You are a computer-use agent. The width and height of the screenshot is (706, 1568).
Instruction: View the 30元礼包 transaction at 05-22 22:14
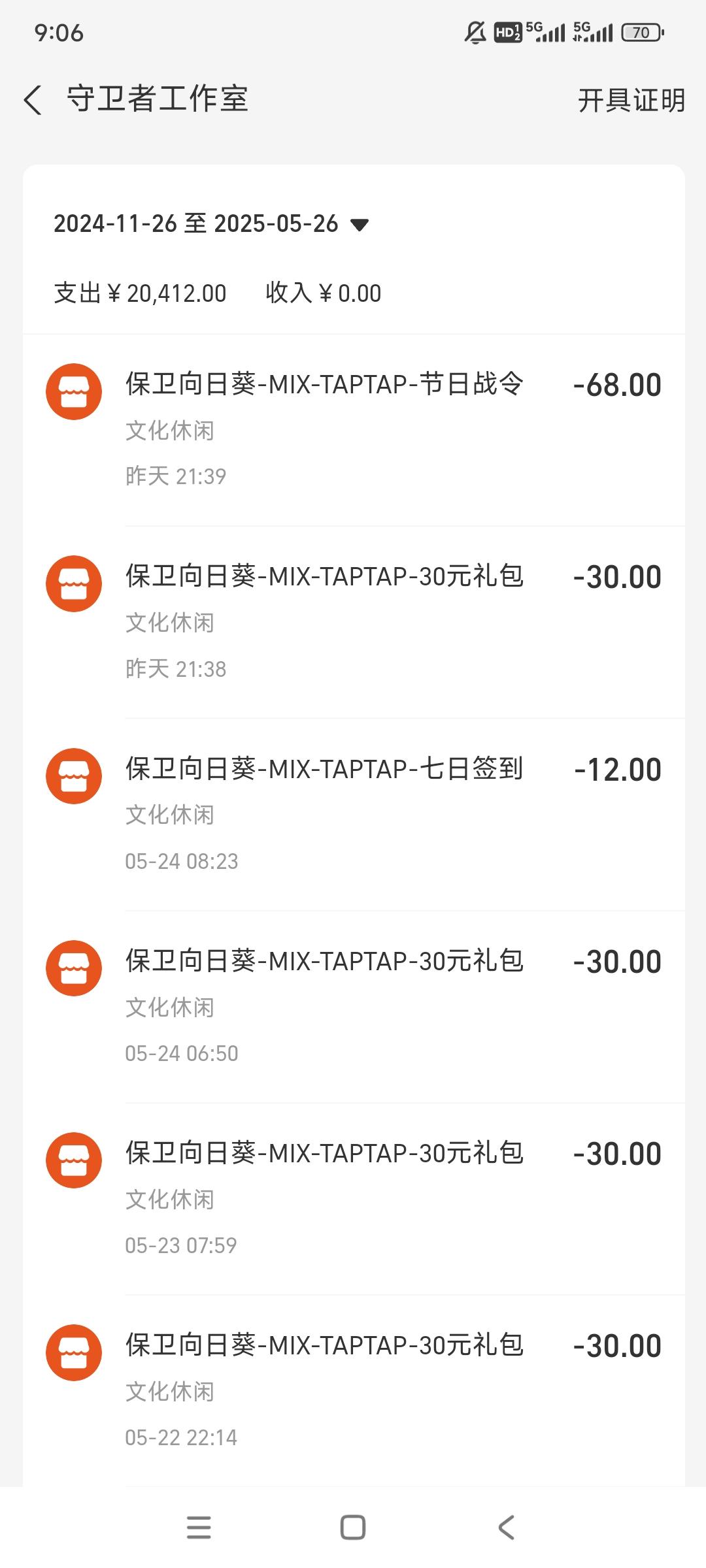coord(354,1390)
